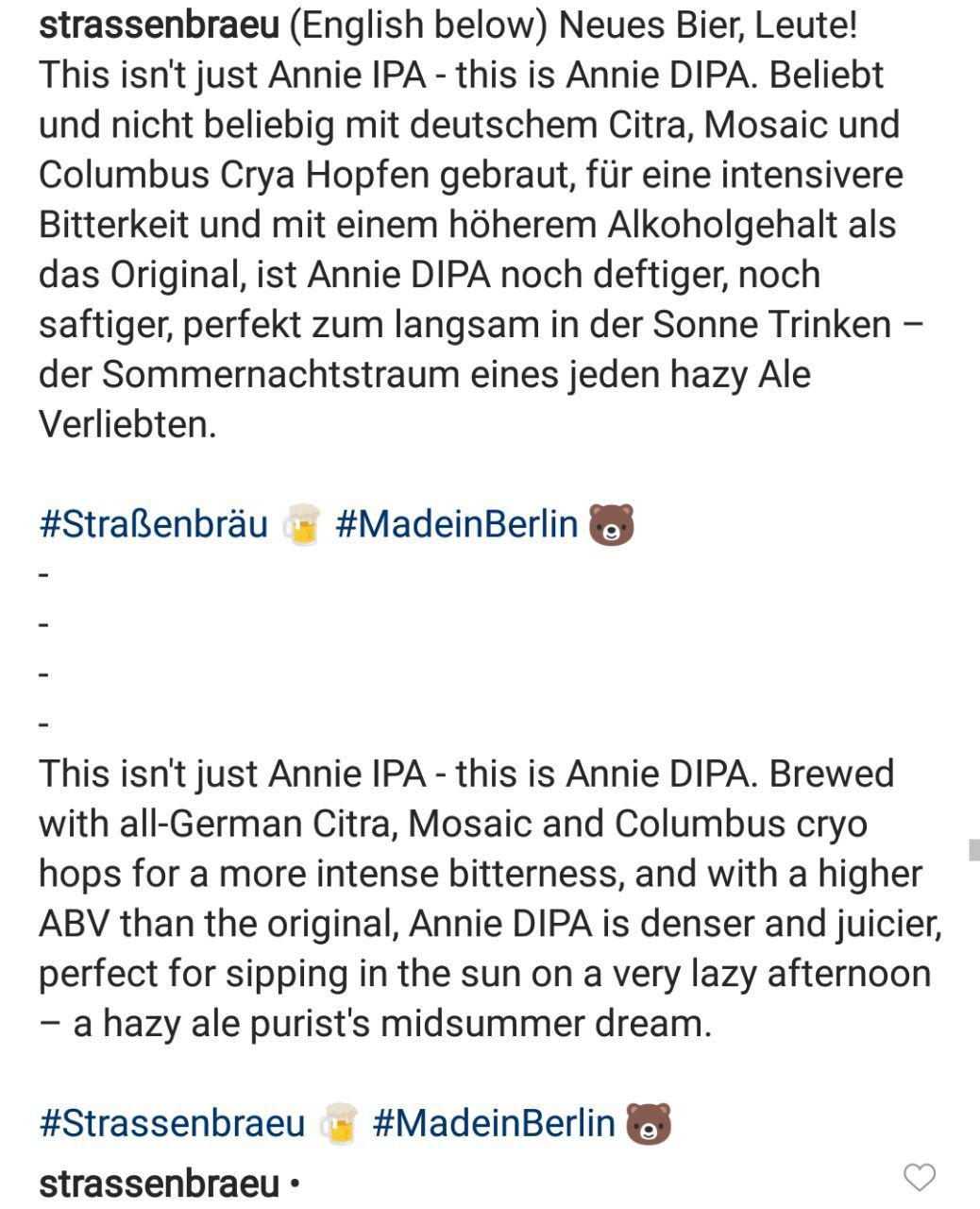Open the second #MadeinBerlin hashtag at the bottom
980x1209 pixels.
point(494,1123)
